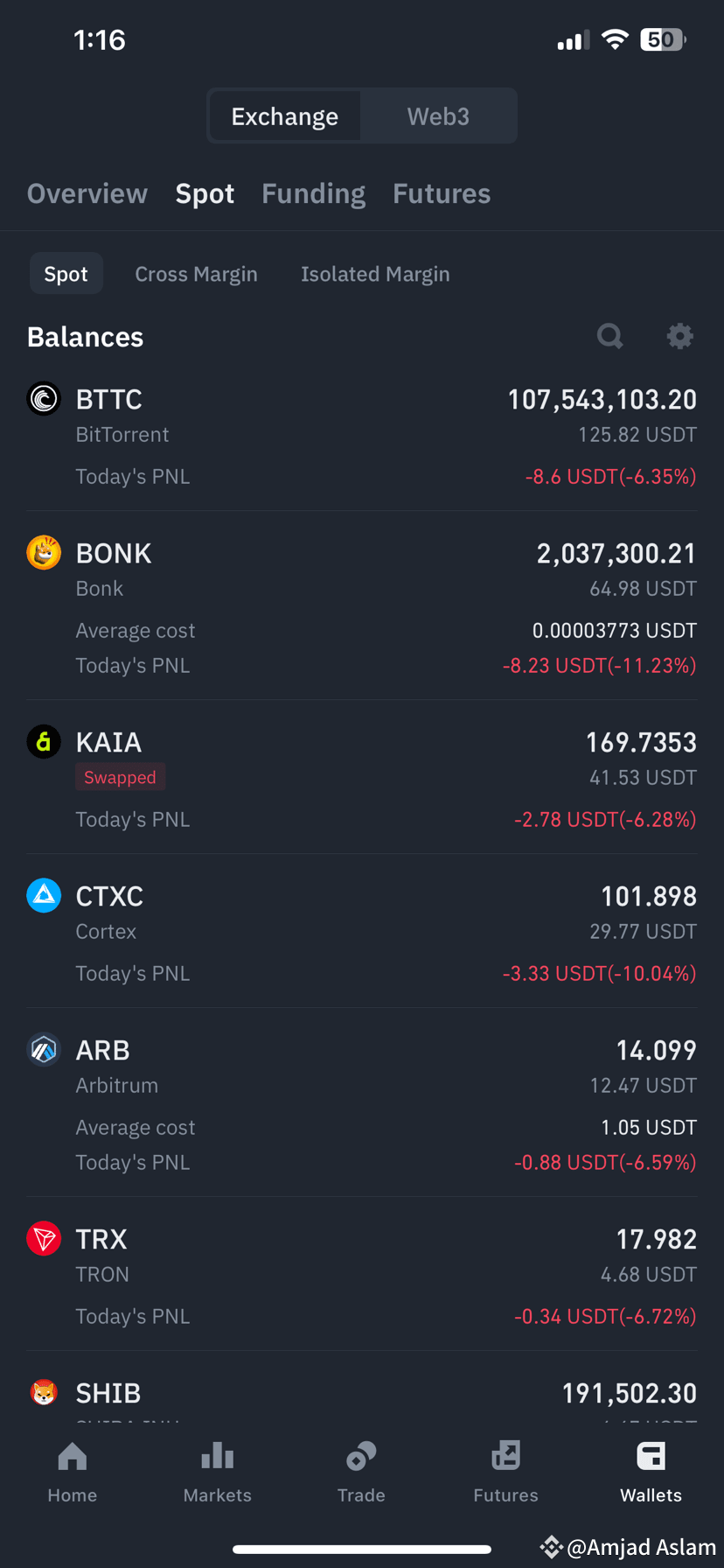Select the Exchange toggle option
The width and height of the screenshot is (724, 1568).
(284, 115)
